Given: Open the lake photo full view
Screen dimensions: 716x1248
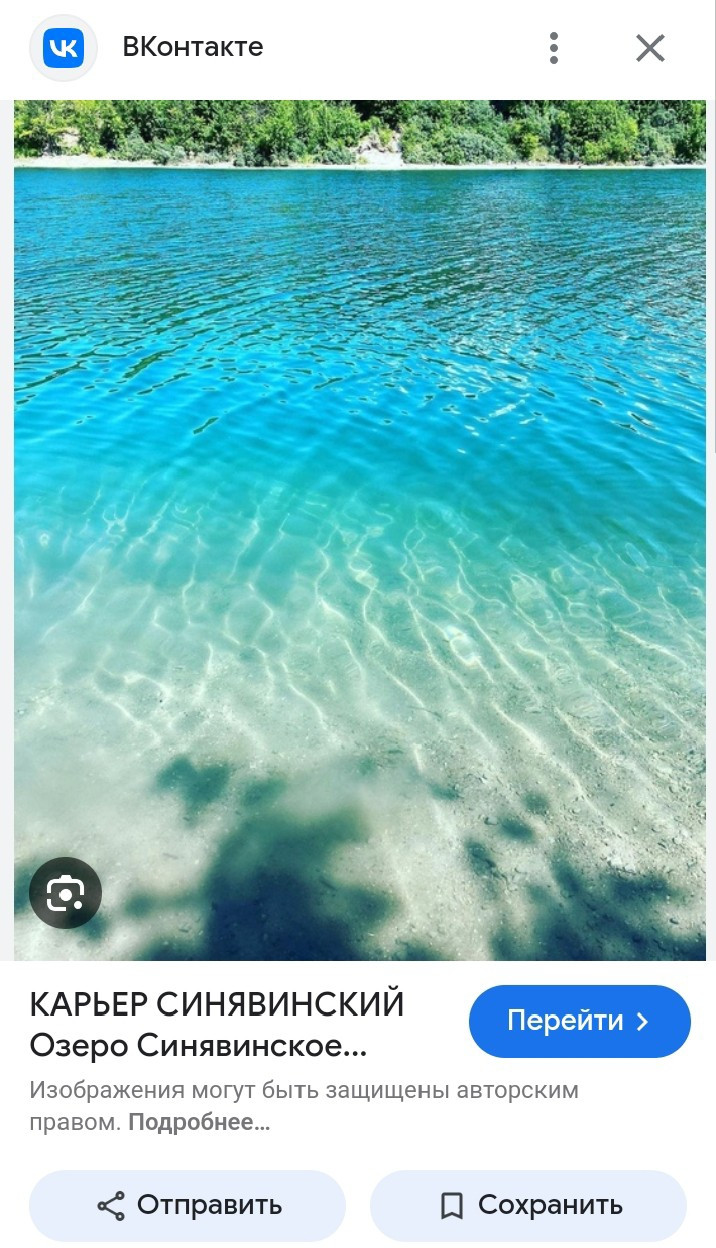Looking at the screenshot, I should tap(360, 500).
